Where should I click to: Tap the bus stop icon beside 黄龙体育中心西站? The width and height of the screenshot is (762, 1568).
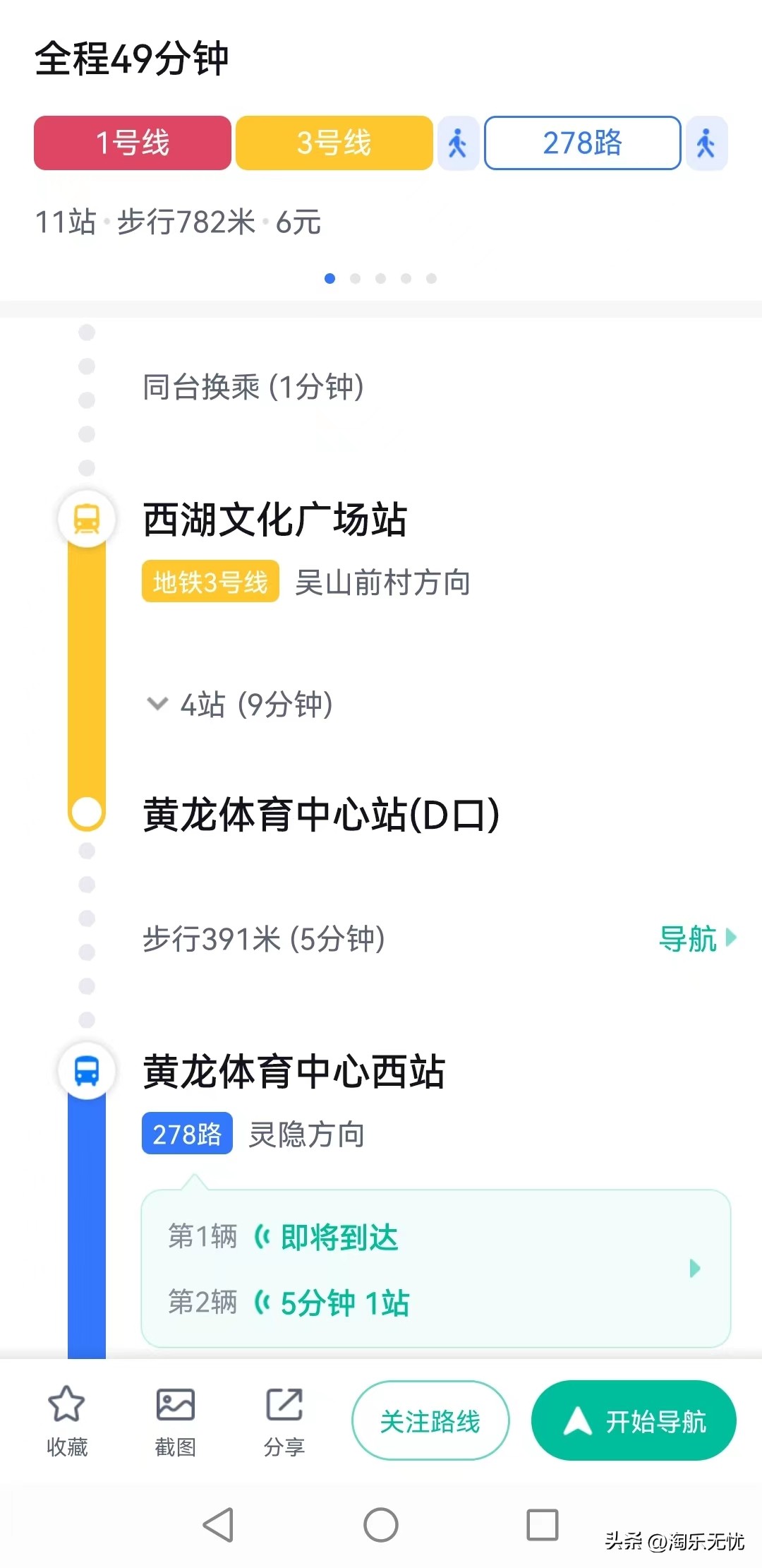pos(86,1070)
